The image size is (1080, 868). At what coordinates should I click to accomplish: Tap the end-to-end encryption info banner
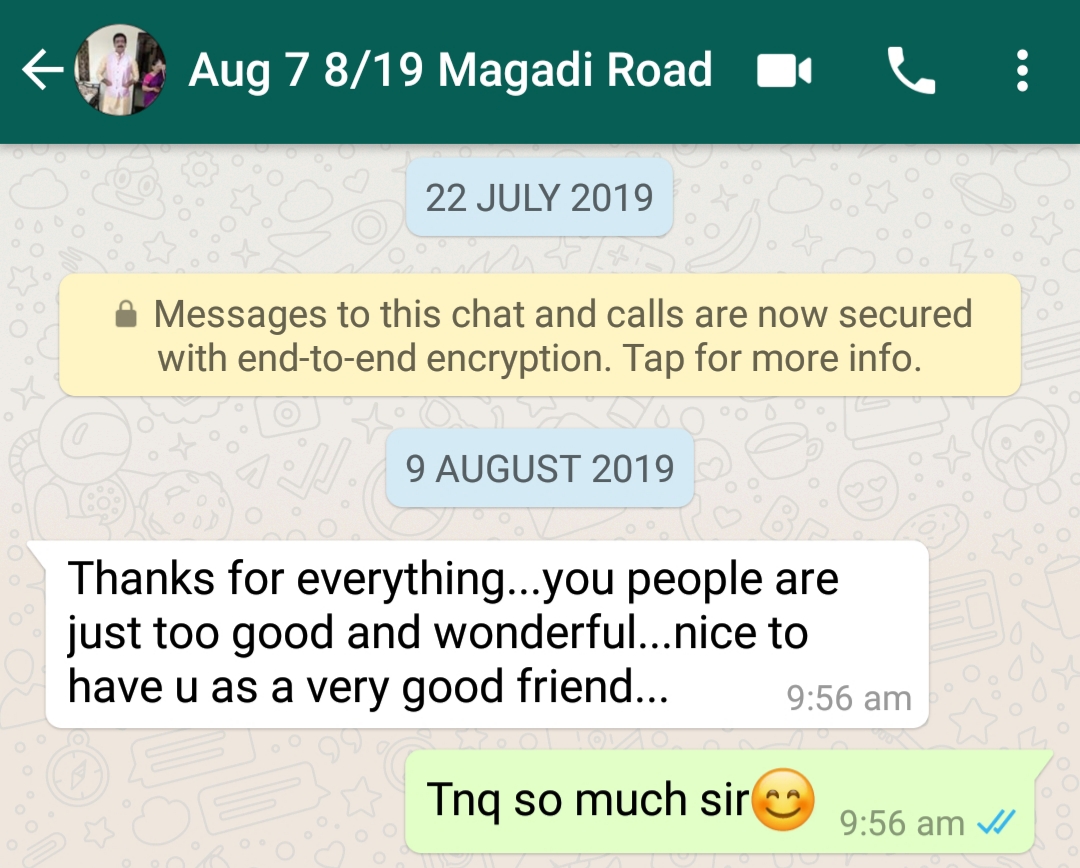tap(540, 336)
